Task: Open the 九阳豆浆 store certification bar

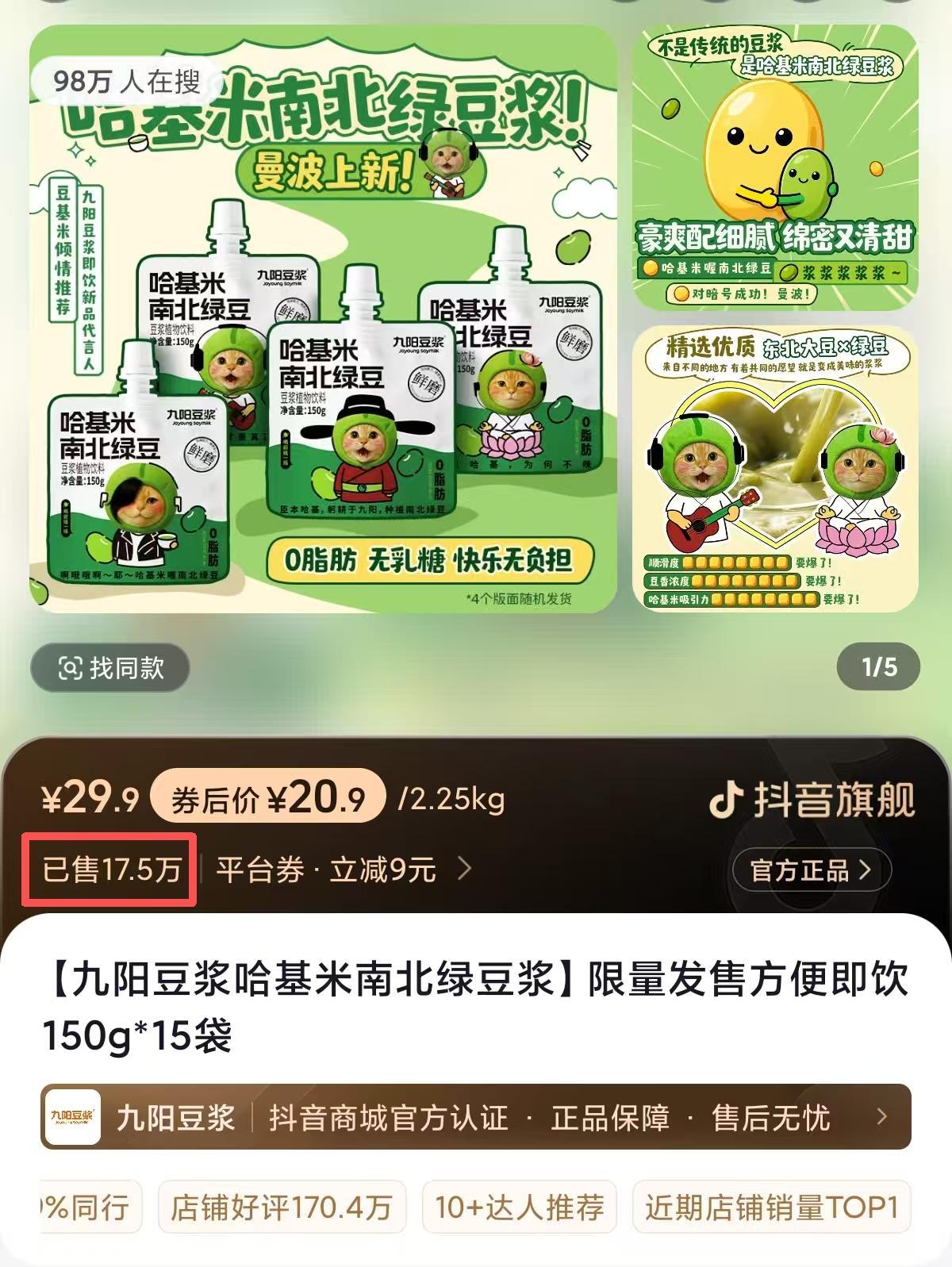Action: coord(476,1117)
